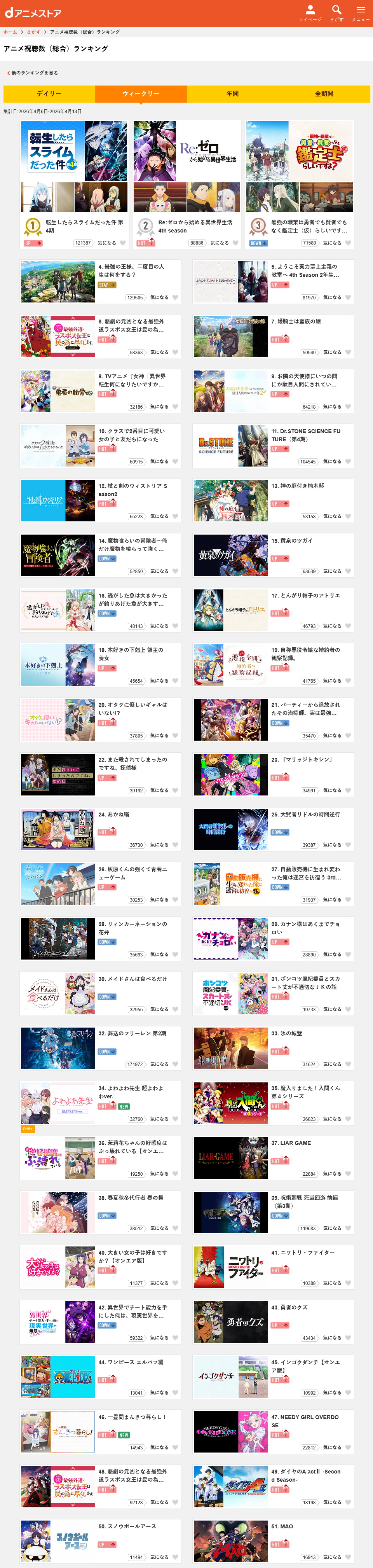Favorite 最強の王様、二度目の人生 with heart icon
Viewport: 373px width, 1568px height.
pos(175,298)
